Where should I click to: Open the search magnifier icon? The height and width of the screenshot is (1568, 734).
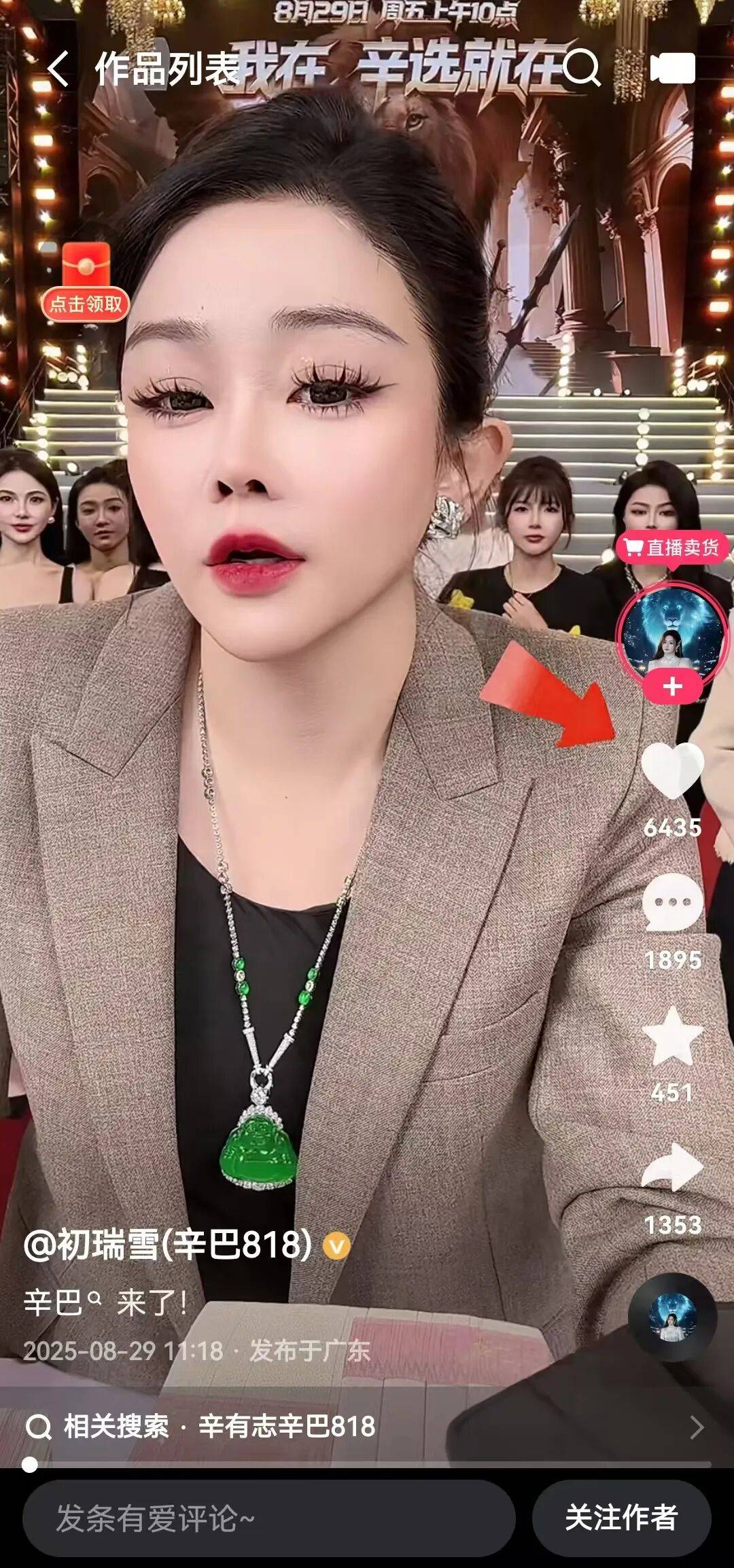click(582, 68)
